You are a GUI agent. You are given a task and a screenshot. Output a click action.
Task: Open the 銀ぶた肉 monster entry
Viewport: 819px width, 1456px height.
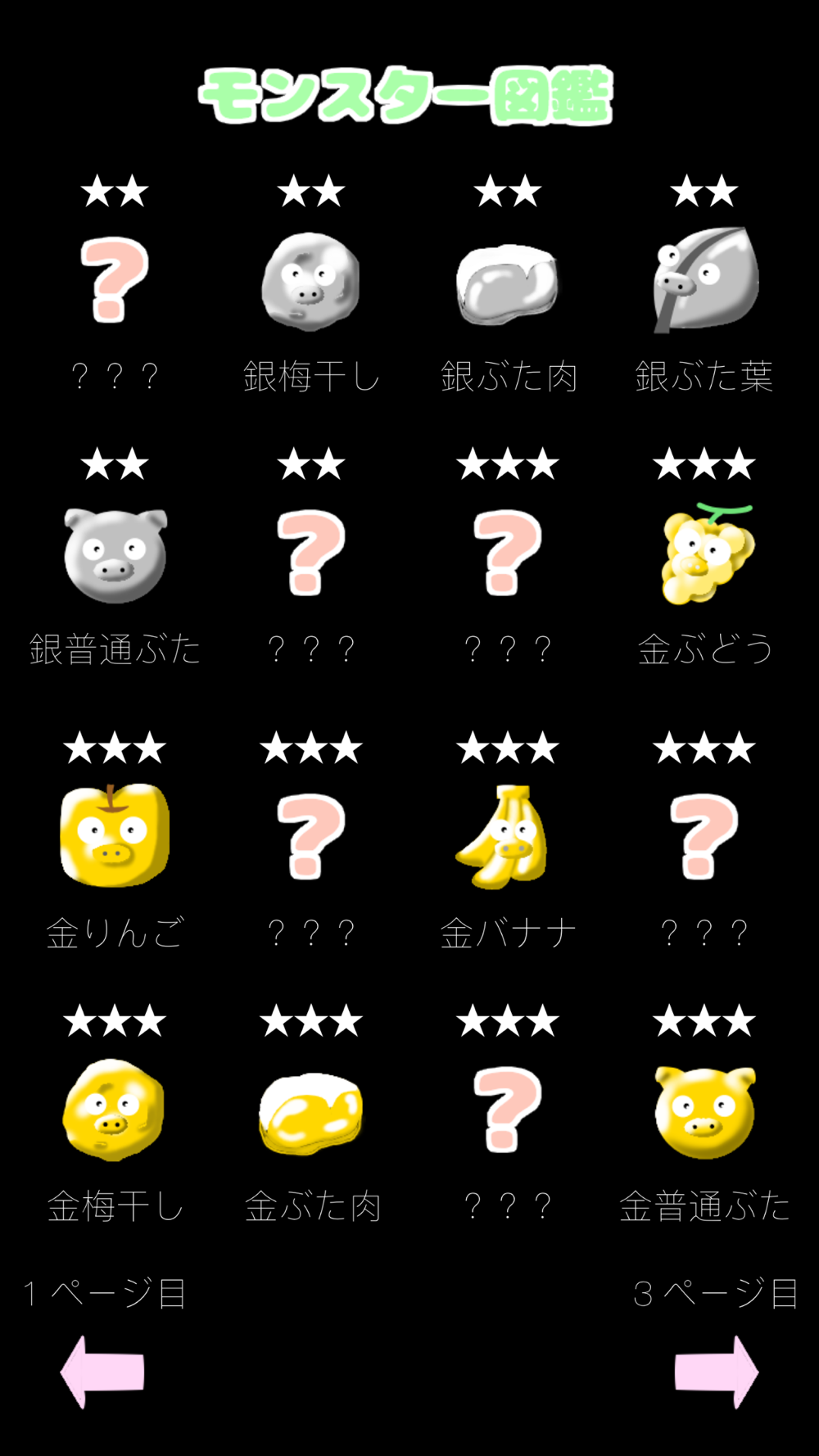(507, 284)
